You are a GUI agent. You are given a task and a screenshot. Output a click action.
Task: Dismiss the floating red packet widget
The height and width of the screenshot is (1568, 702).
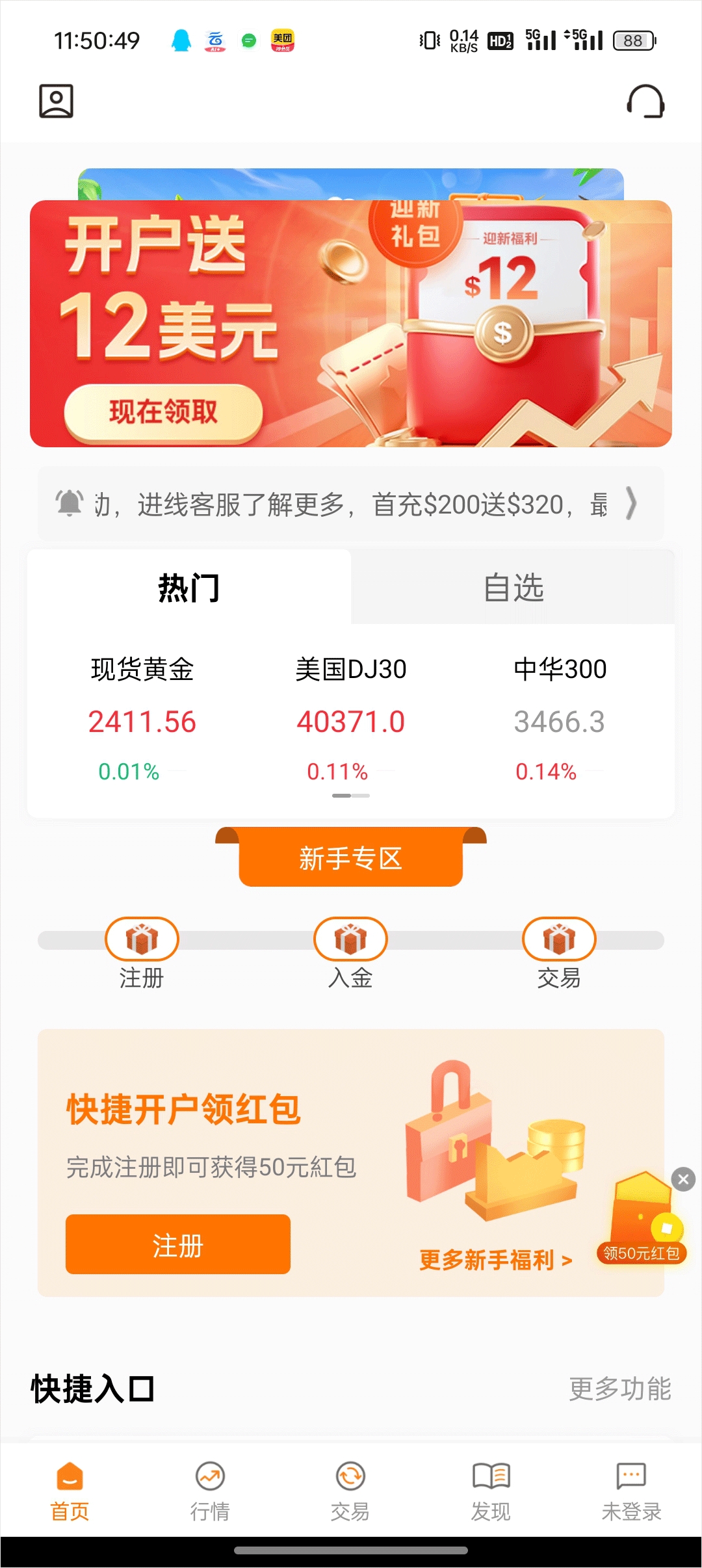coord(683,1179)
